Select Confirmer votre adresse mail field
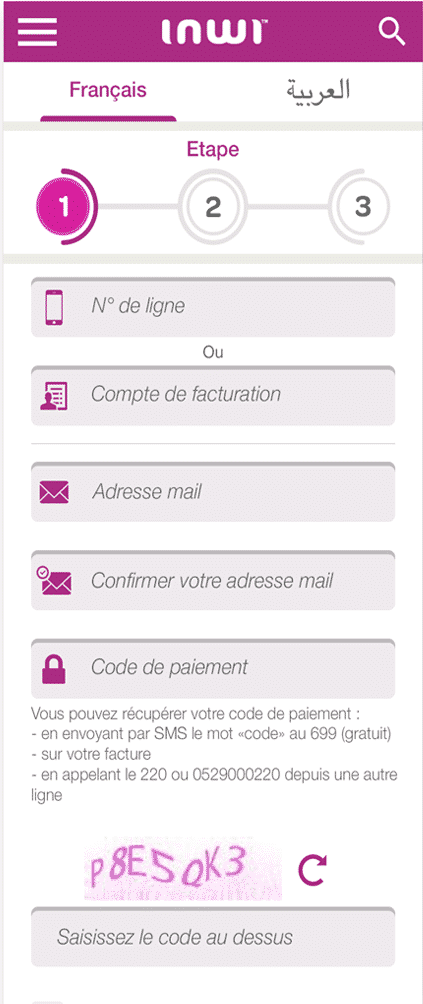 click(213, 580)
